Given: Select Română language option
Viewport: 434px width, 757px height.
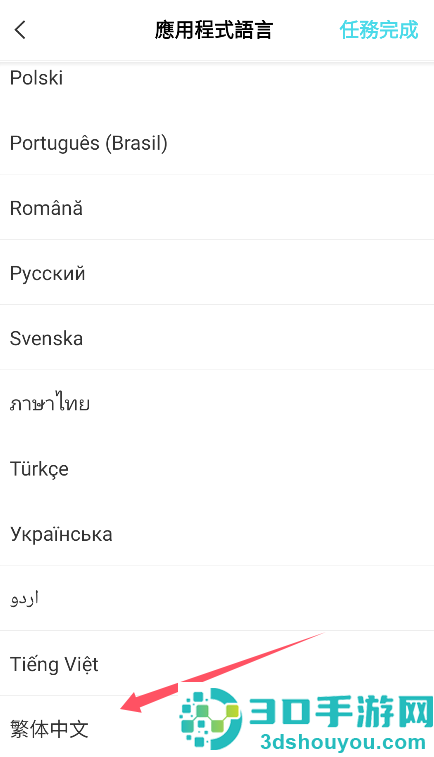Looking at the screenshot, I should (217, 208).
